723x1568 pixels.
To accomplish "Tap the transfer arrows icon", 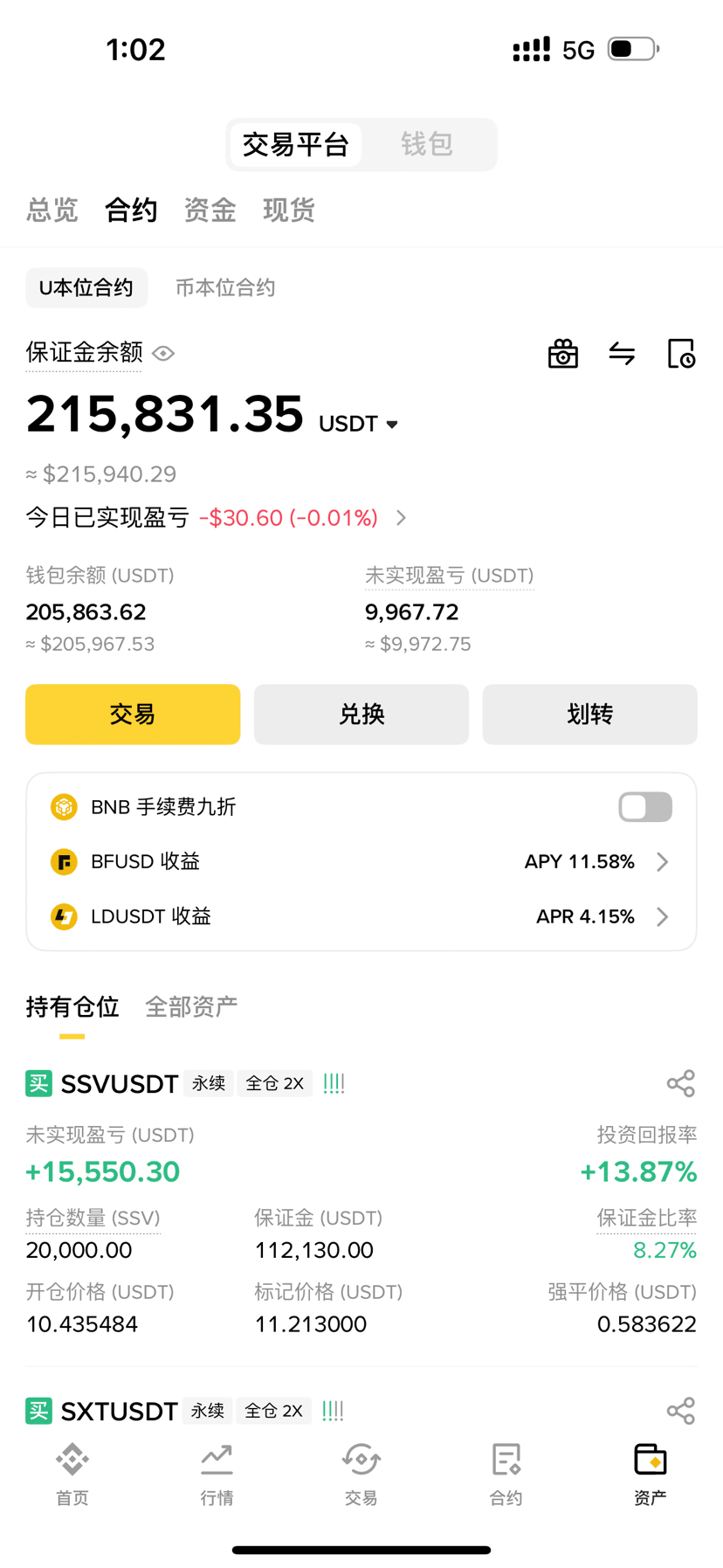I will [622, 354].
